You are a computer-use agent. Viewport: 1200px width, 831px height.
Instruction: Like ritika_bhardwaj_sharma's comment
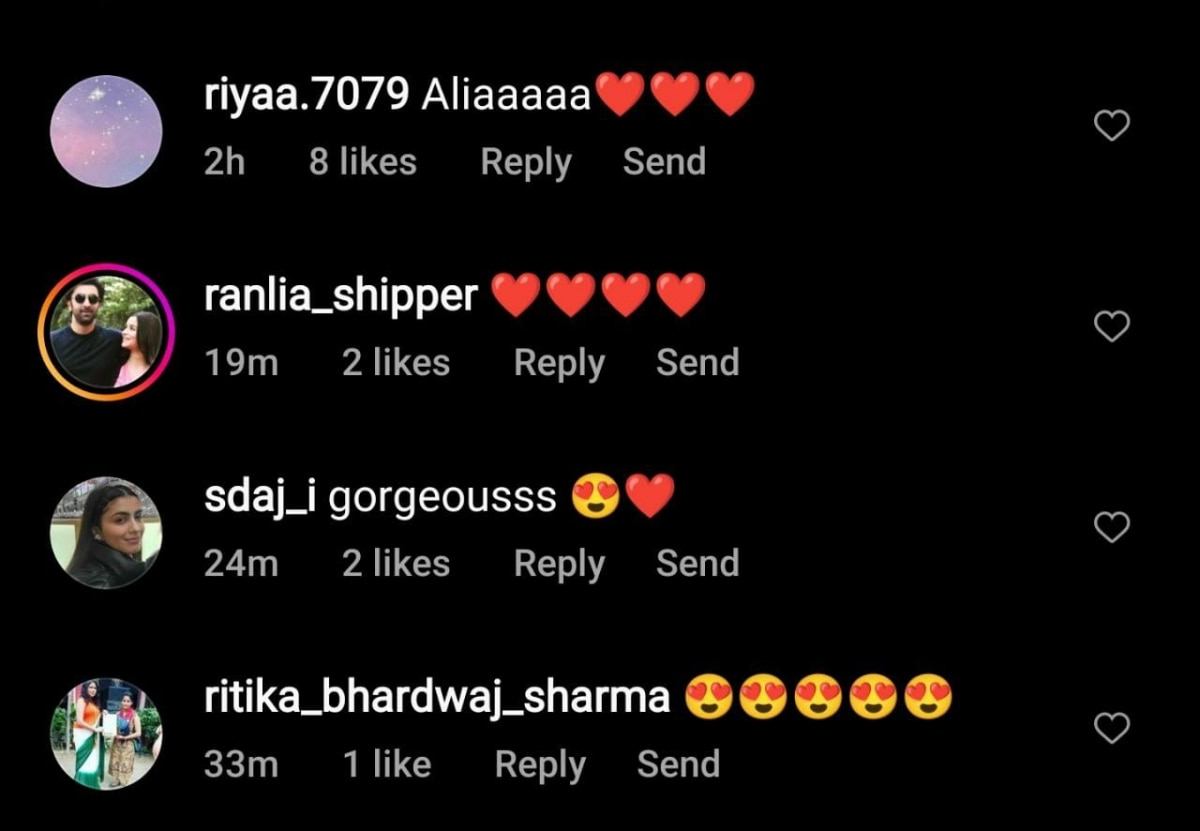1111,727
